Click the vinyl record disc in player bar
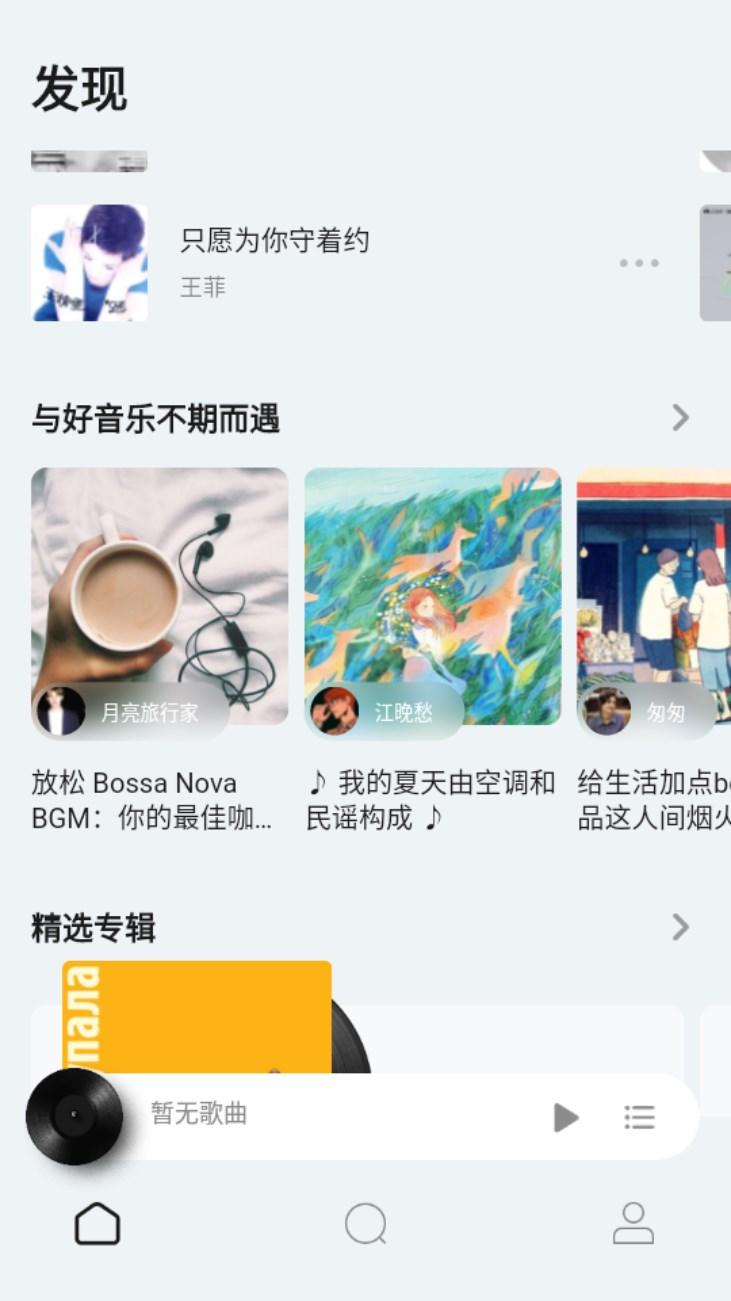This screenshot has width=731, height=1301. pyautogui.click(x=72, y=1117)
